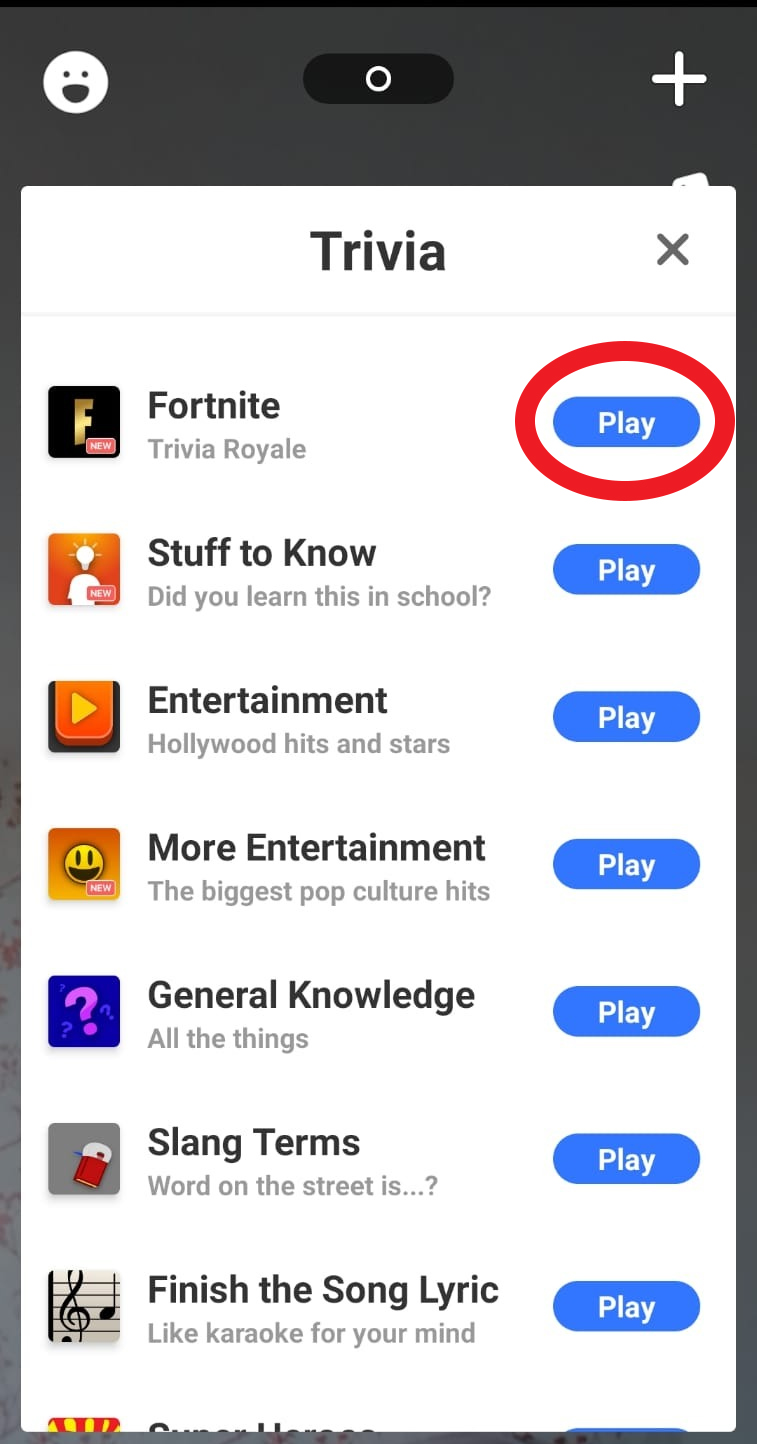
Task: Play the circled Fortnite trivia game
Action: click(626, 422)
